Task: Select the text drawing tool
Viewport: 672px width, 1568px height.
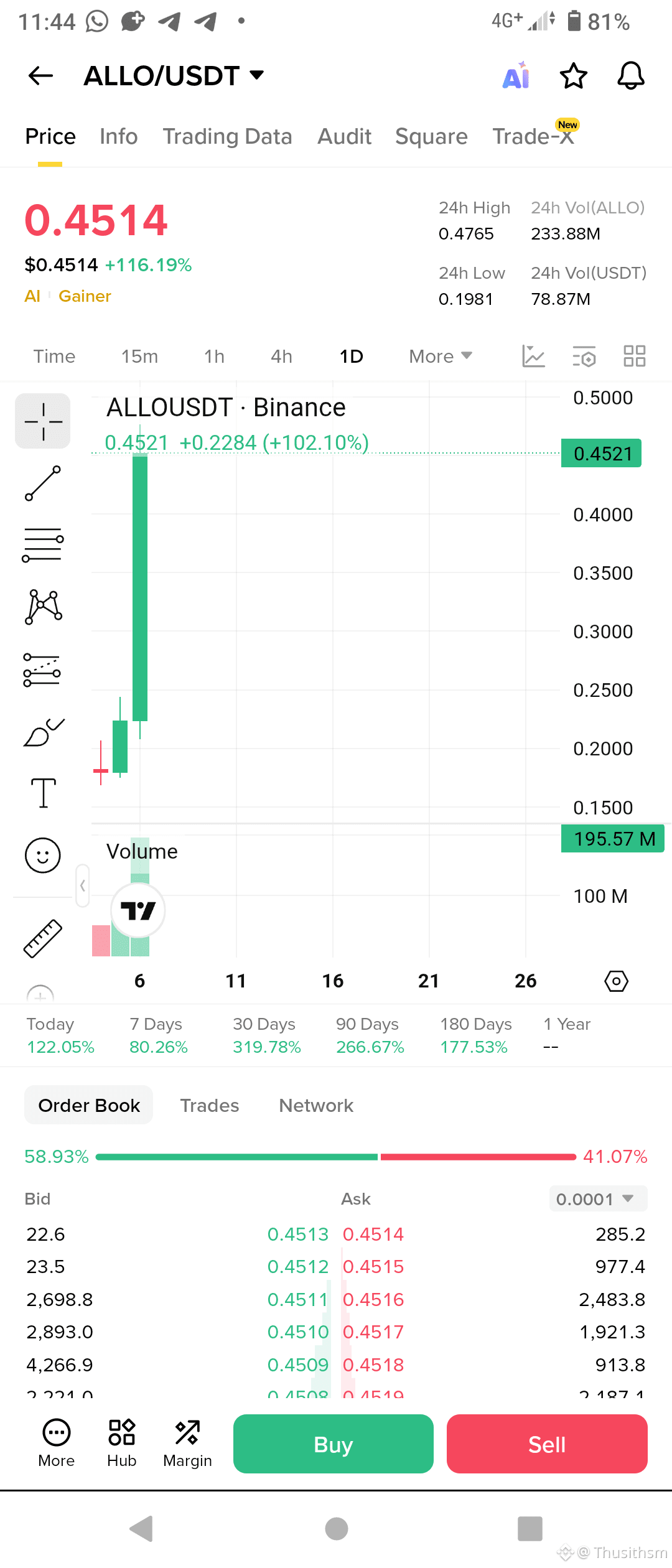Action: pos(43,793)
